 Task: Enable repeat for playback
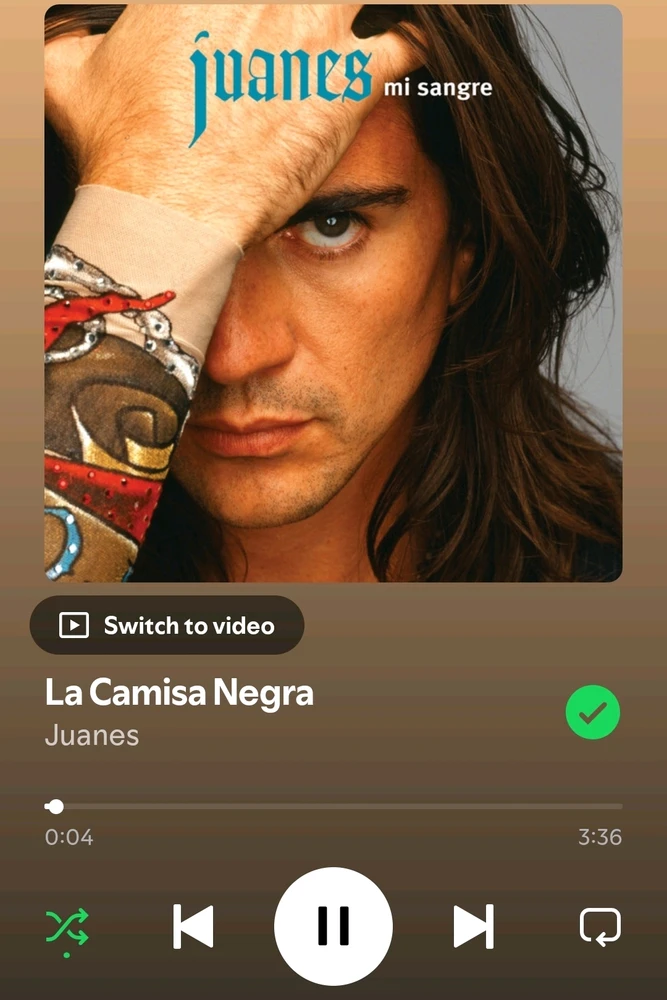tap(600, 926)
